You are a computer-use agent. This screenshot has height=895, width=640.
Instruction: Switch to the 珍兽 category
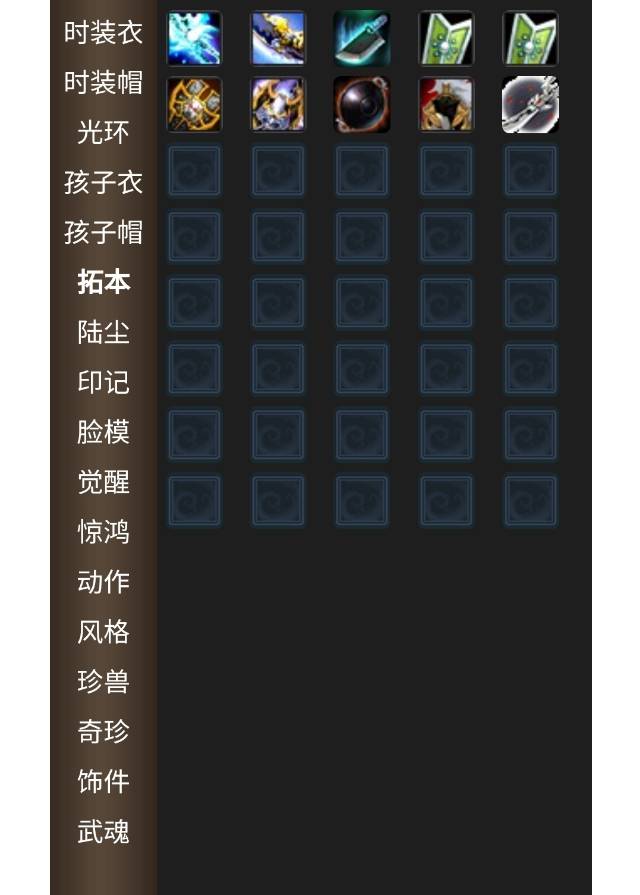(x=103, y=682)
